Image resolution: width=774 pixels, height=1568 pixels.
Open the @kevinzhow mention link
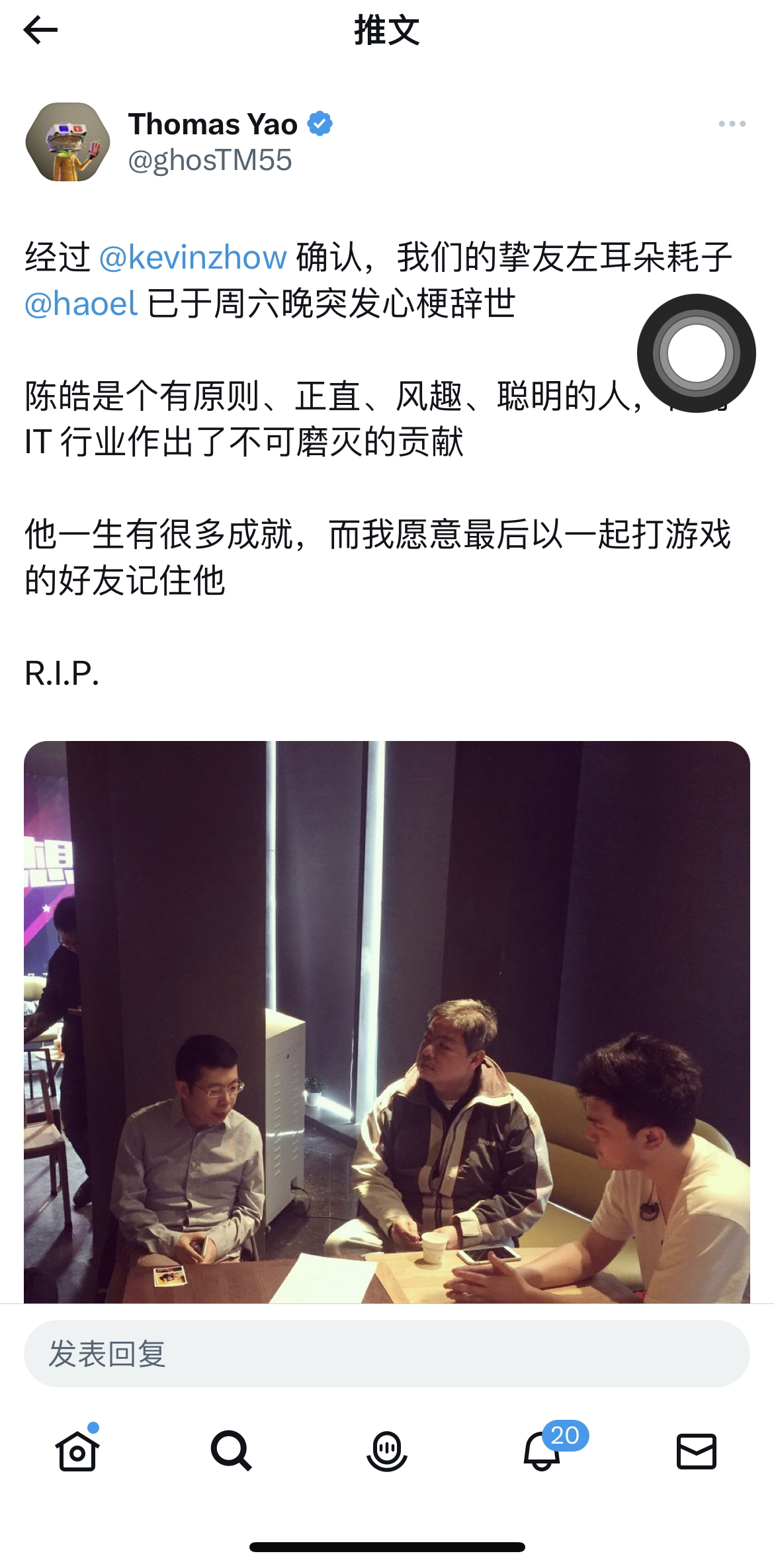pos(193,257)
